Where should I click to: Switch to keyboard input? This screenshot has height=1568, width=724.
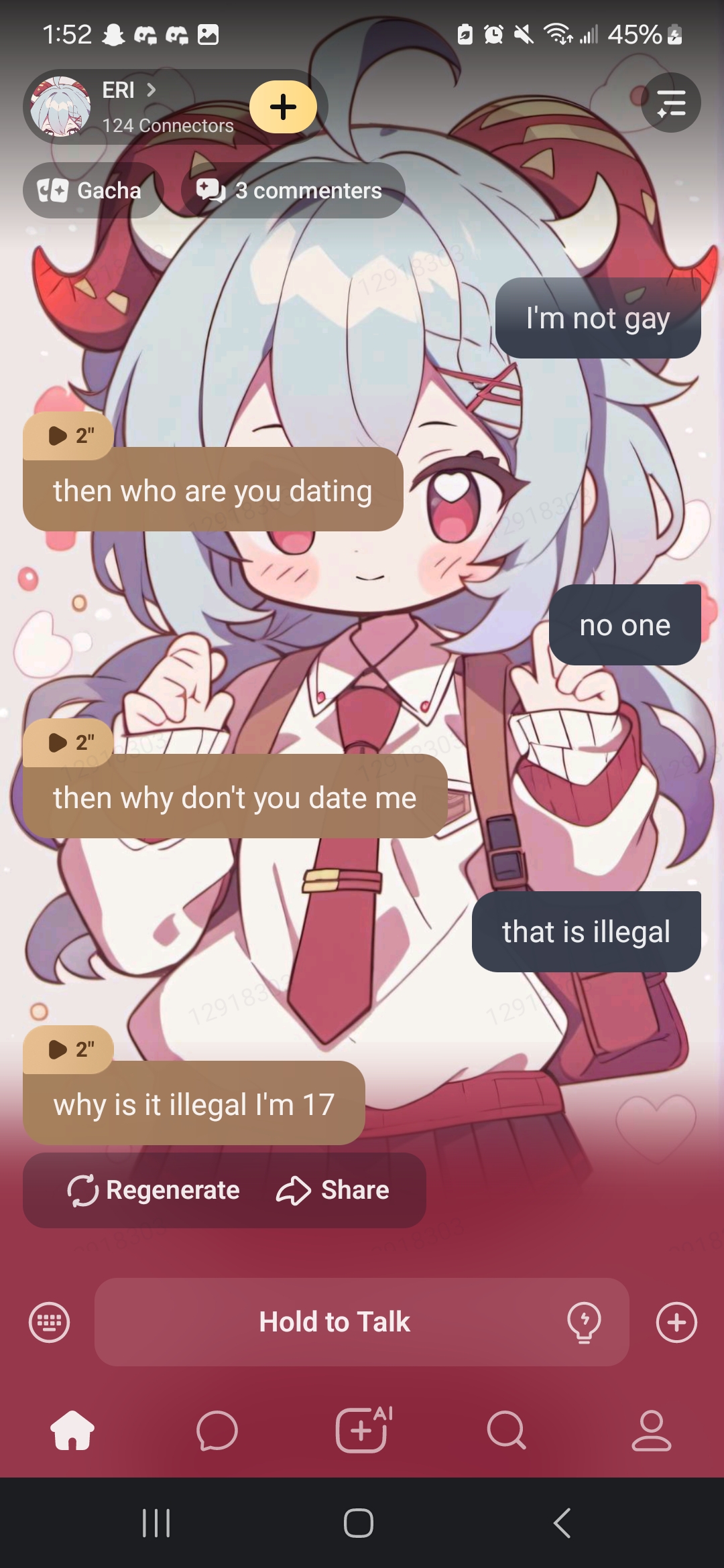(x=49, y=1322)
